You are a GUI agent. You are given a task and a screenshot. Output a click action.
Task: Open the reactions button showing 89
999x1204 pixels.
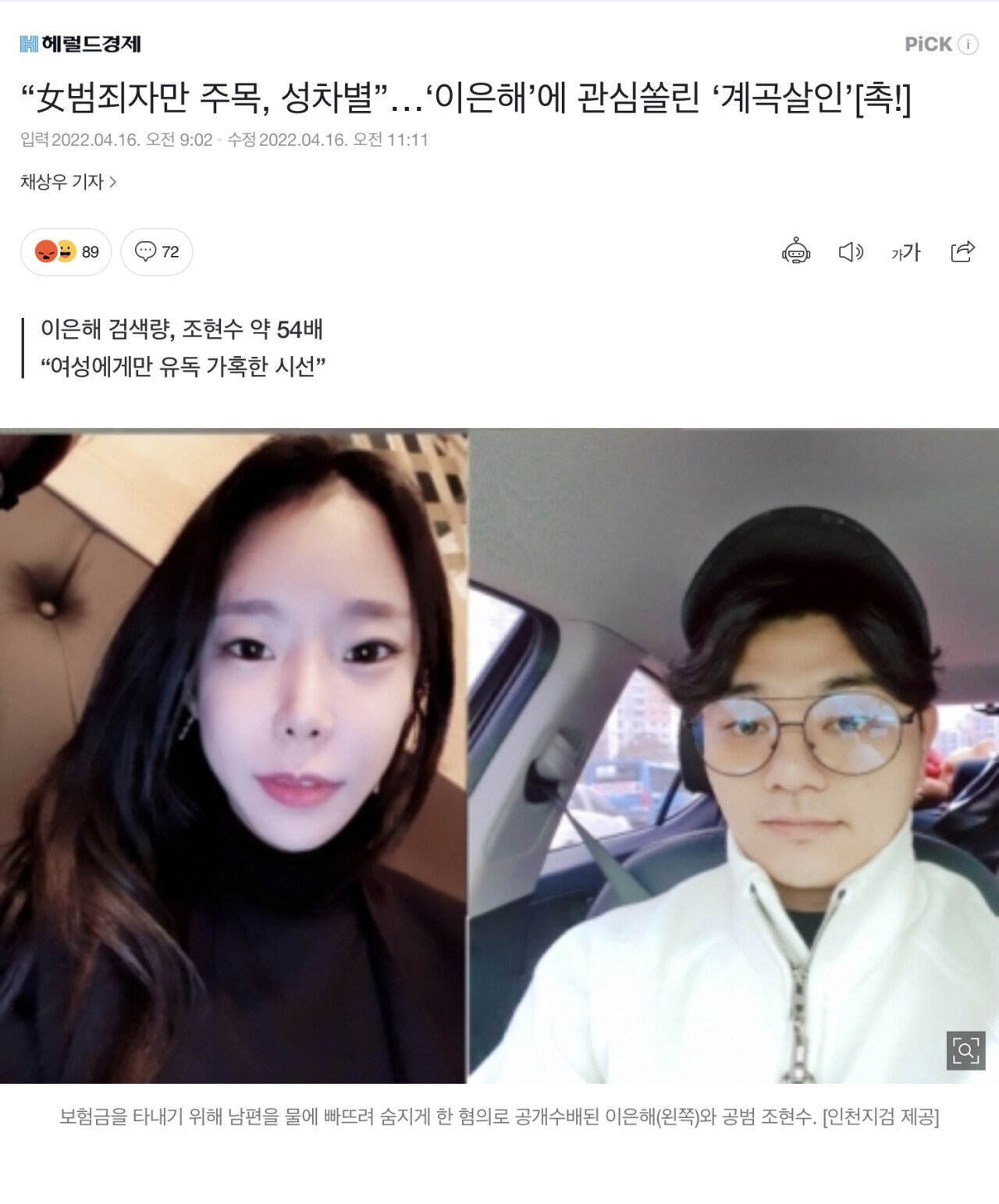66,251
